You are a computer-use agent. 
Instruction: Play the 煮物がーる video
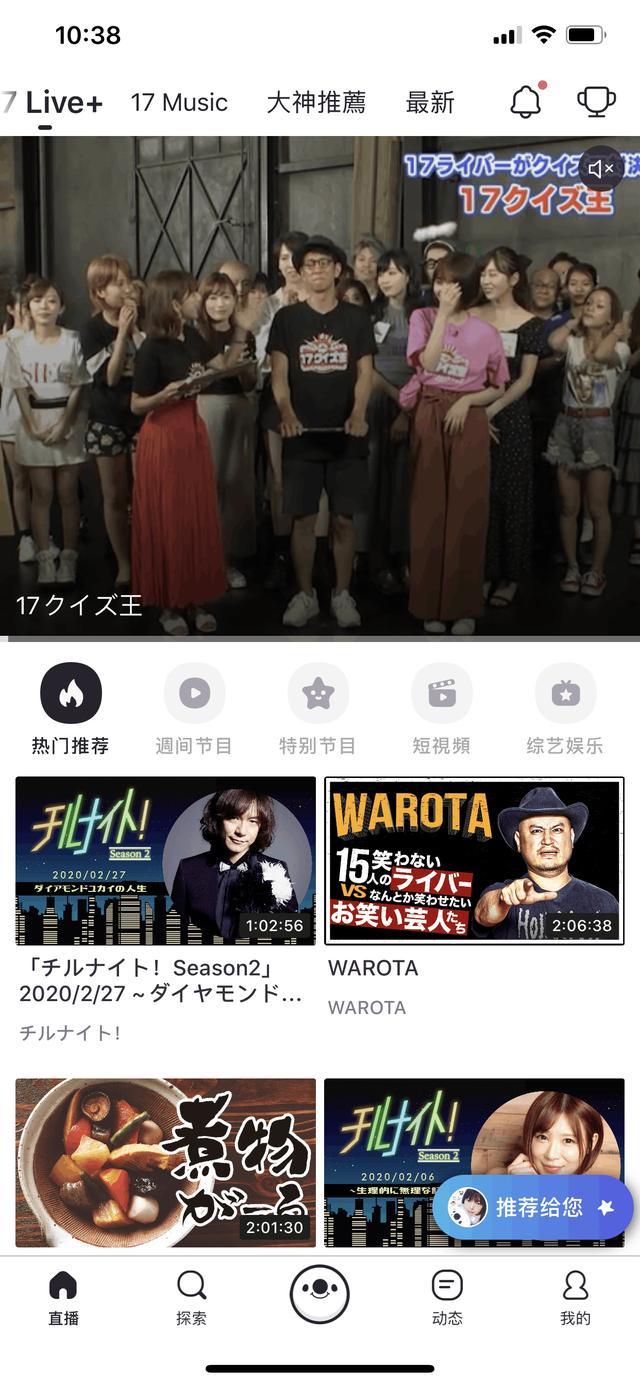[166, 1162]
